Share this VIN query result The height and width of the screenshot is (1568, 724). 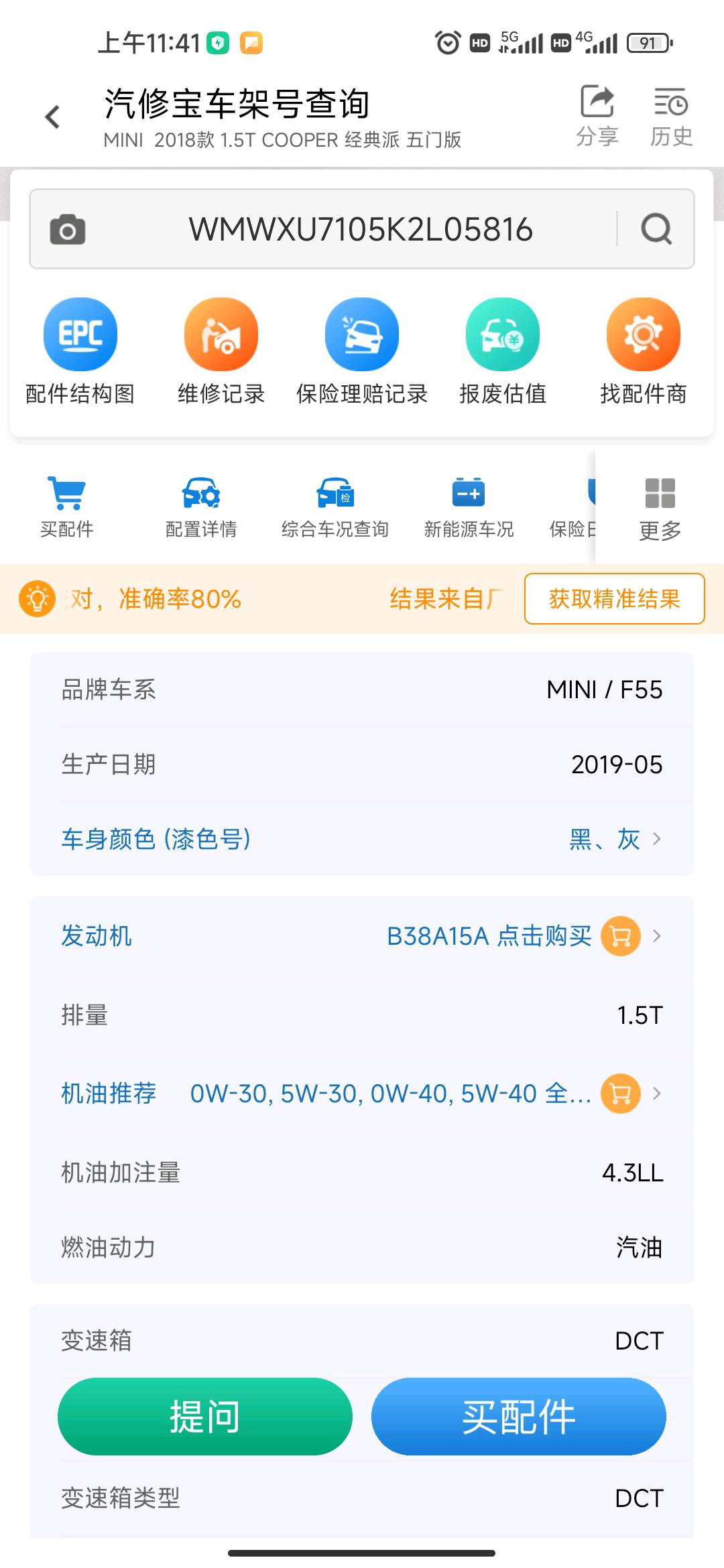(597, 115)
